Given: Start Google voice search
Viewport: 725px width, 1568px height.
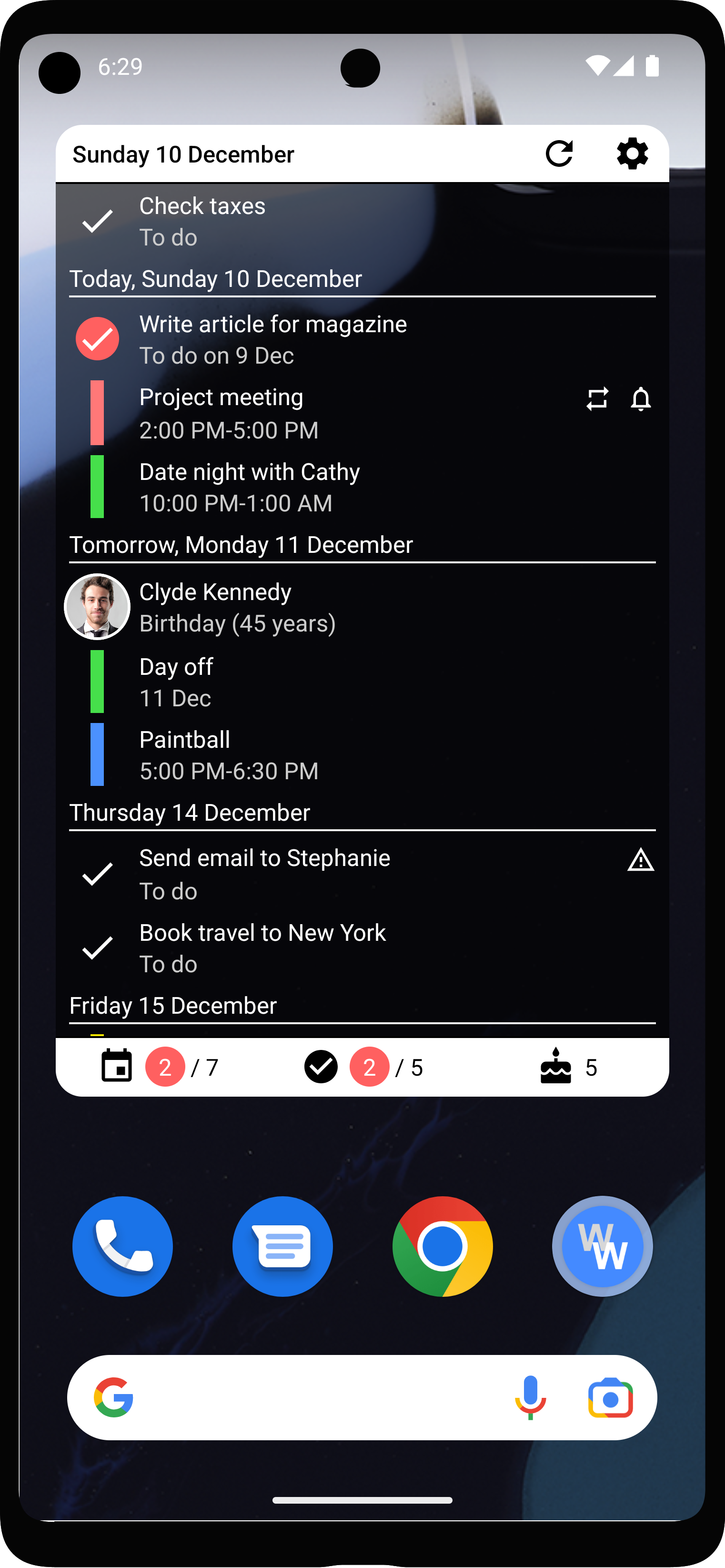Looking at the screenshot, I should 530,1397.
